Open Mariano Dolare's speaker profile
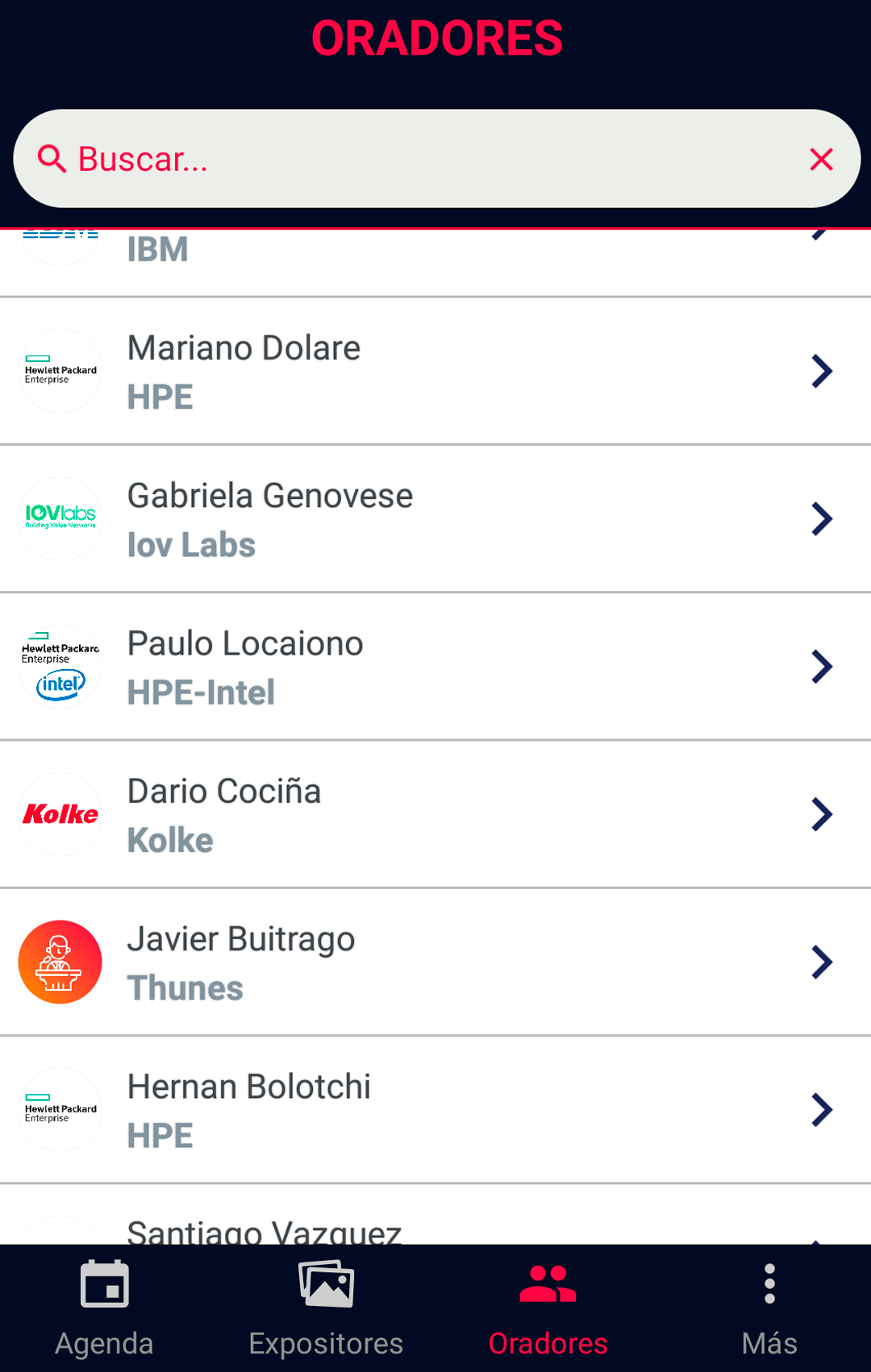The height and width of the screenshot is (1372, 871). (x=435, y=372)
